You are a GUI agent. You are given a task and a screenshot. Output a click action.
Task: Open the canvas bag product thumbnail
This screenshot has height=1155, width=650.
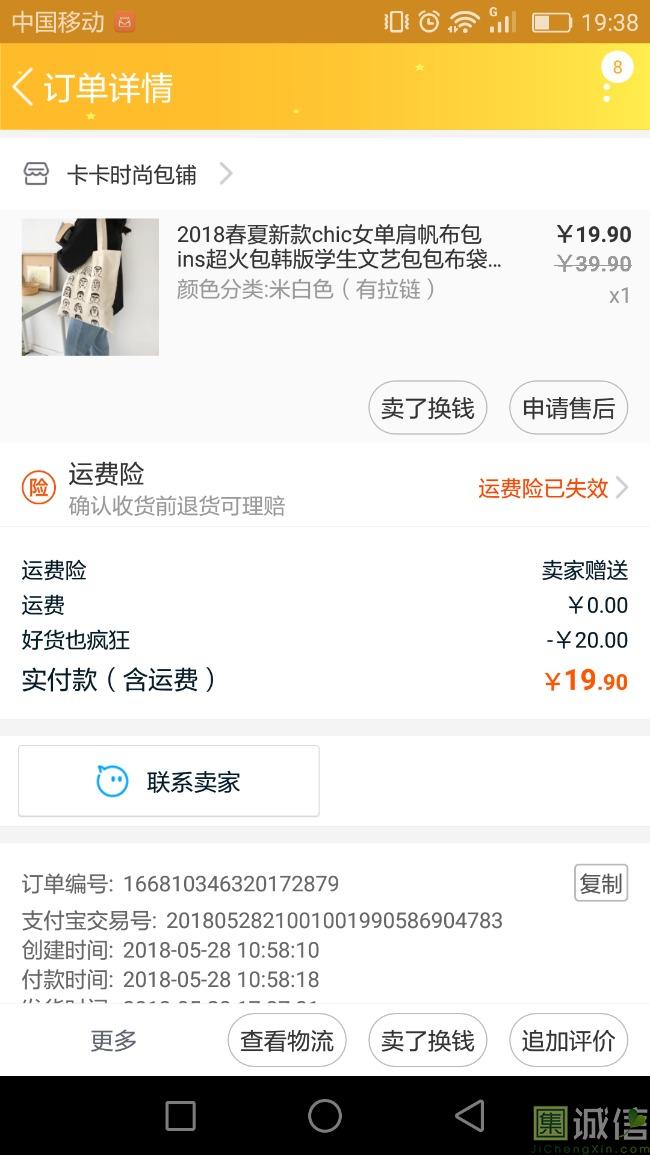[x=90, y=287]
